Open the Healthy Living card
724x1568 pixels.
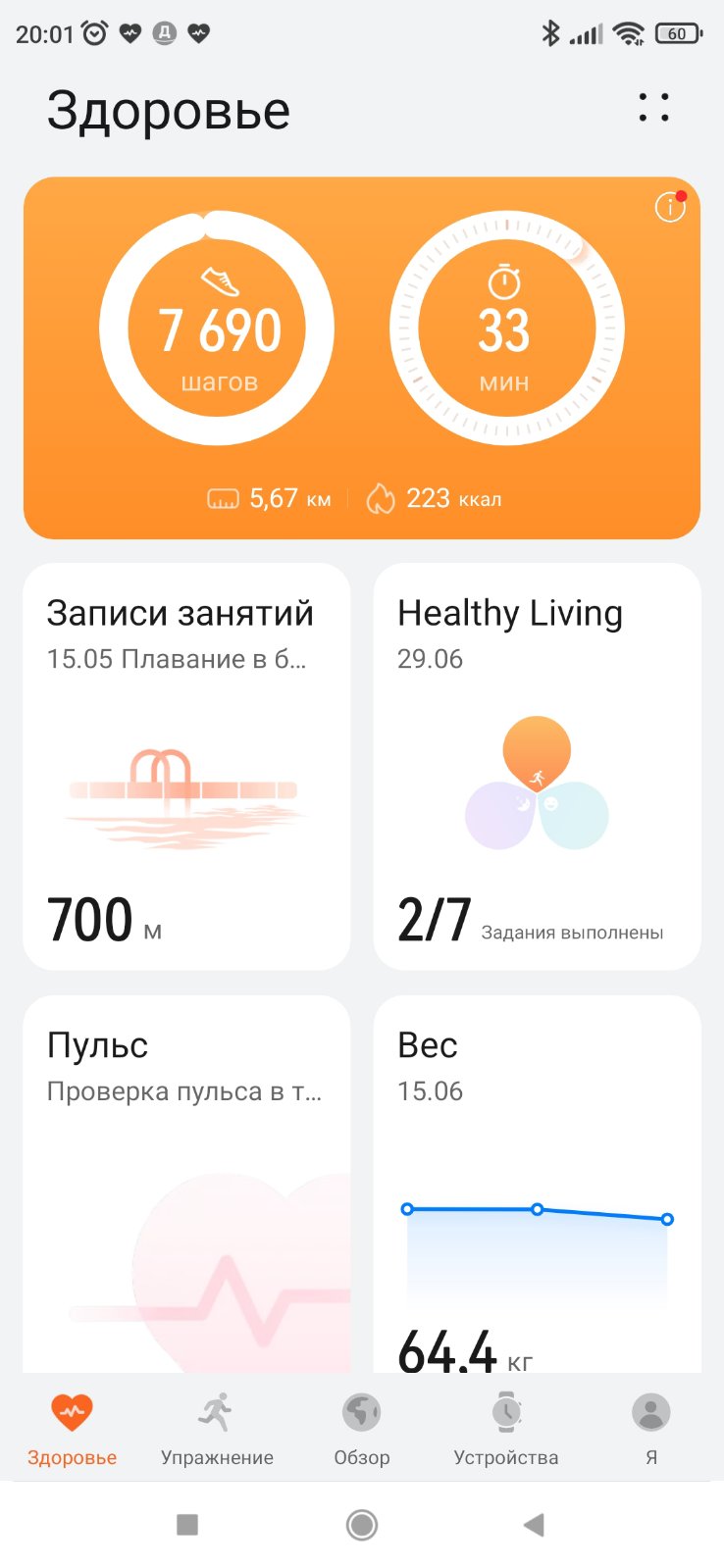pos(537,766)
